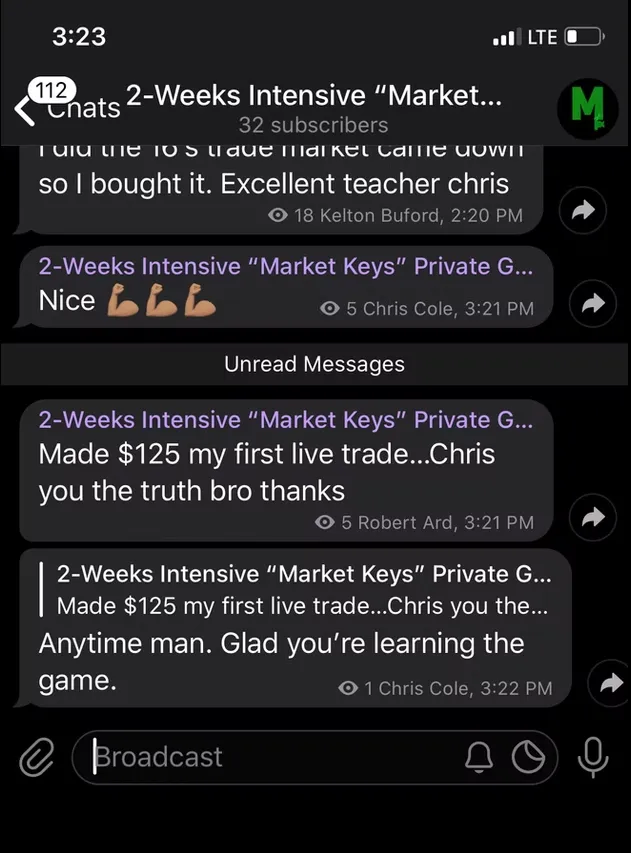Tap the microphone voice message button
Image resolution: width=631 pixels, height=853 pixels.
(x=592, y=757)
